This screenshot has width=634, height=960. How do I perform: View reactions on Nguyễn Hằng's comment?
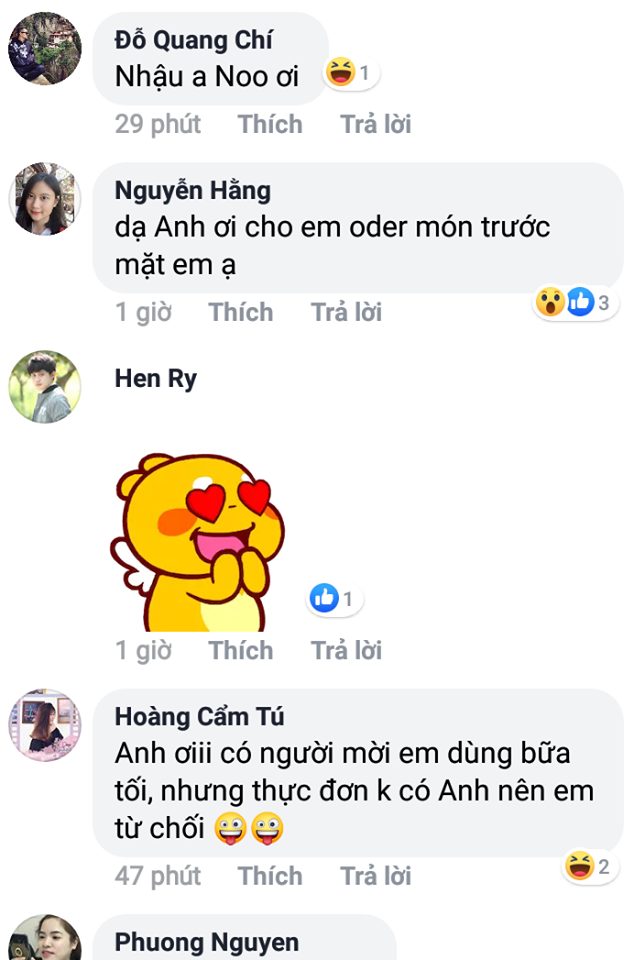tap(576, 301)
